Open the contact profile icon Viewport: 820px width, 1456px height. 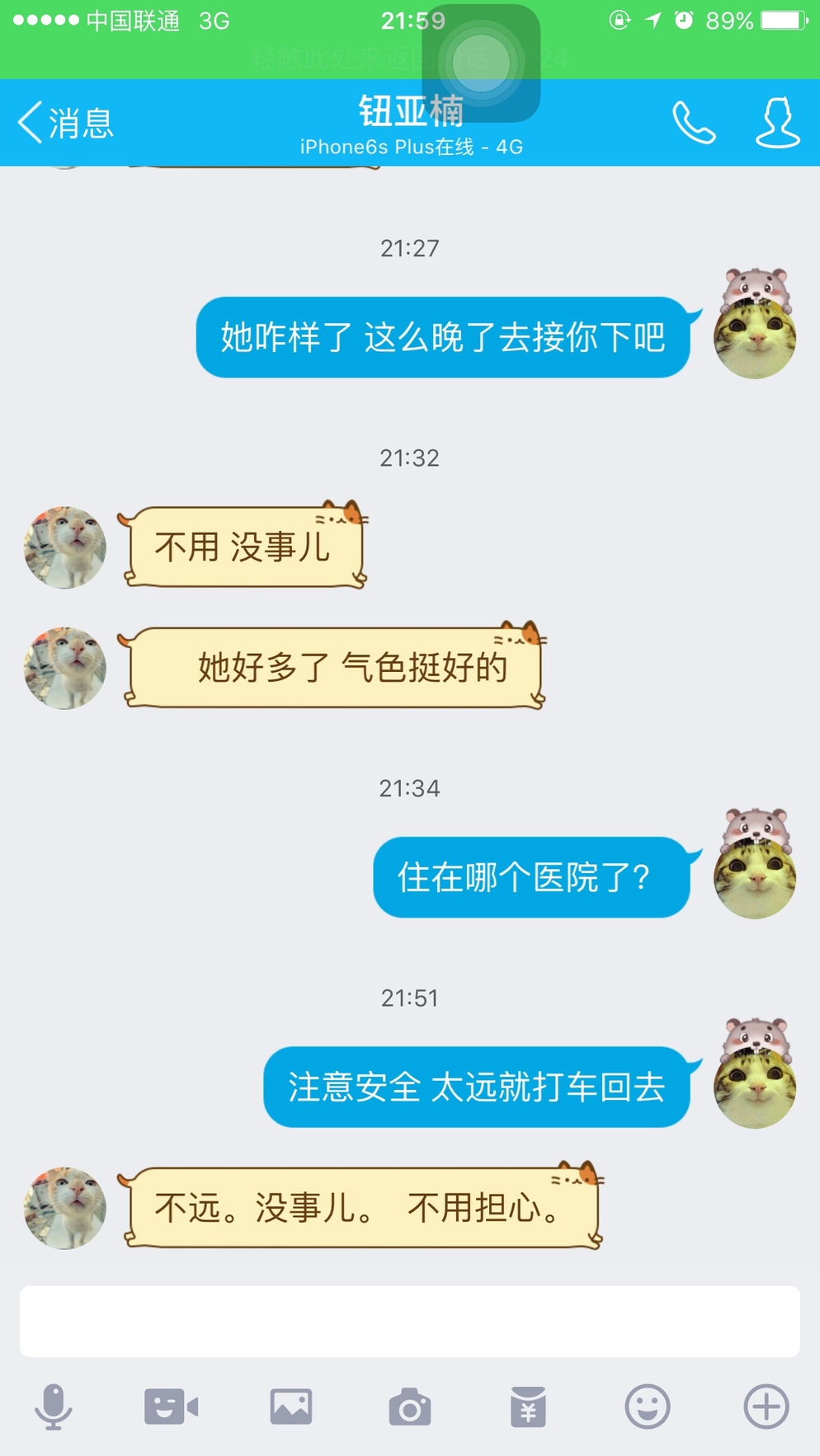pos(777,123)
